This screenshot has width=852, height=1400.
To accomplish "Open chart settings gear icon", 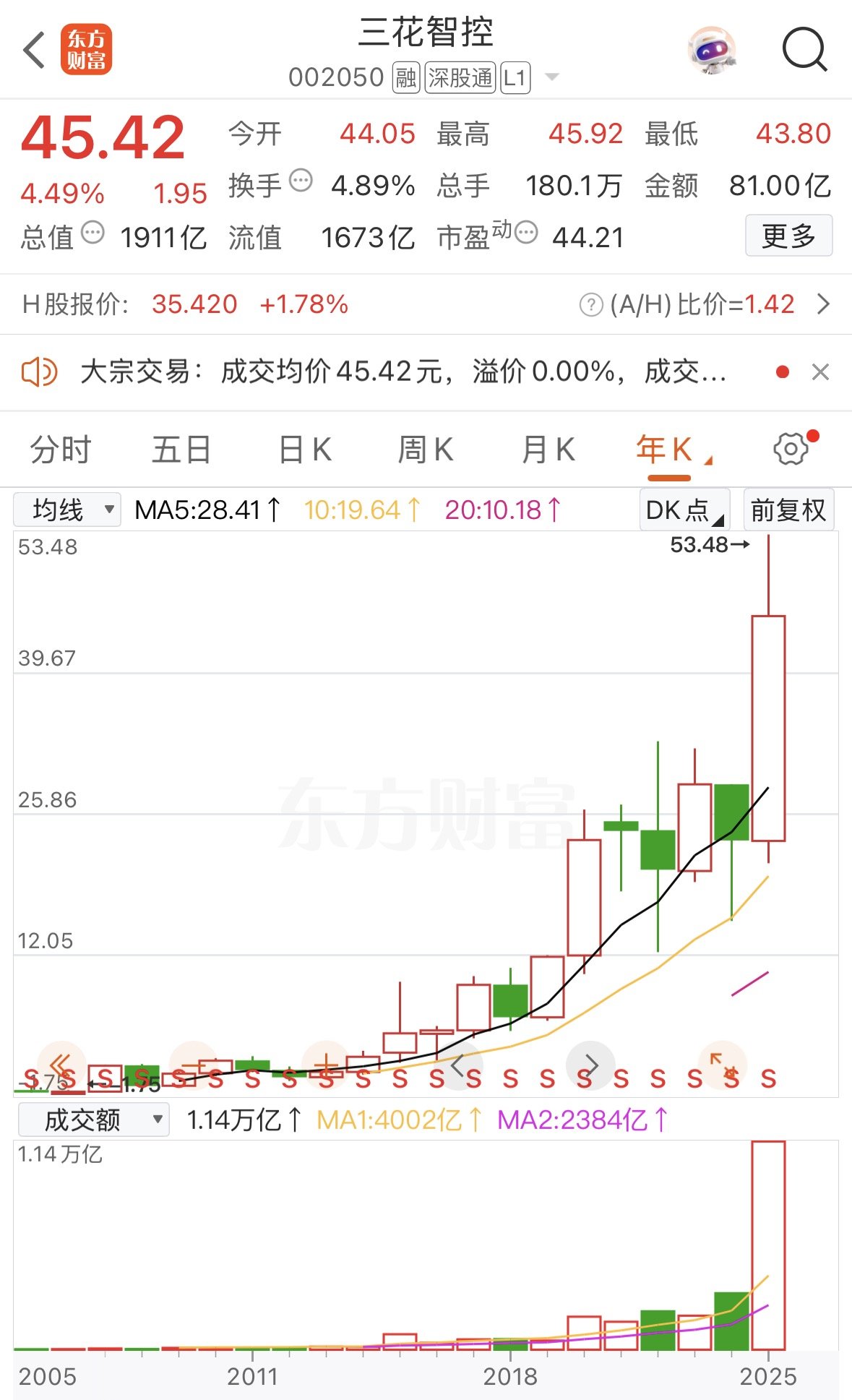I will [x=791, y=449].
